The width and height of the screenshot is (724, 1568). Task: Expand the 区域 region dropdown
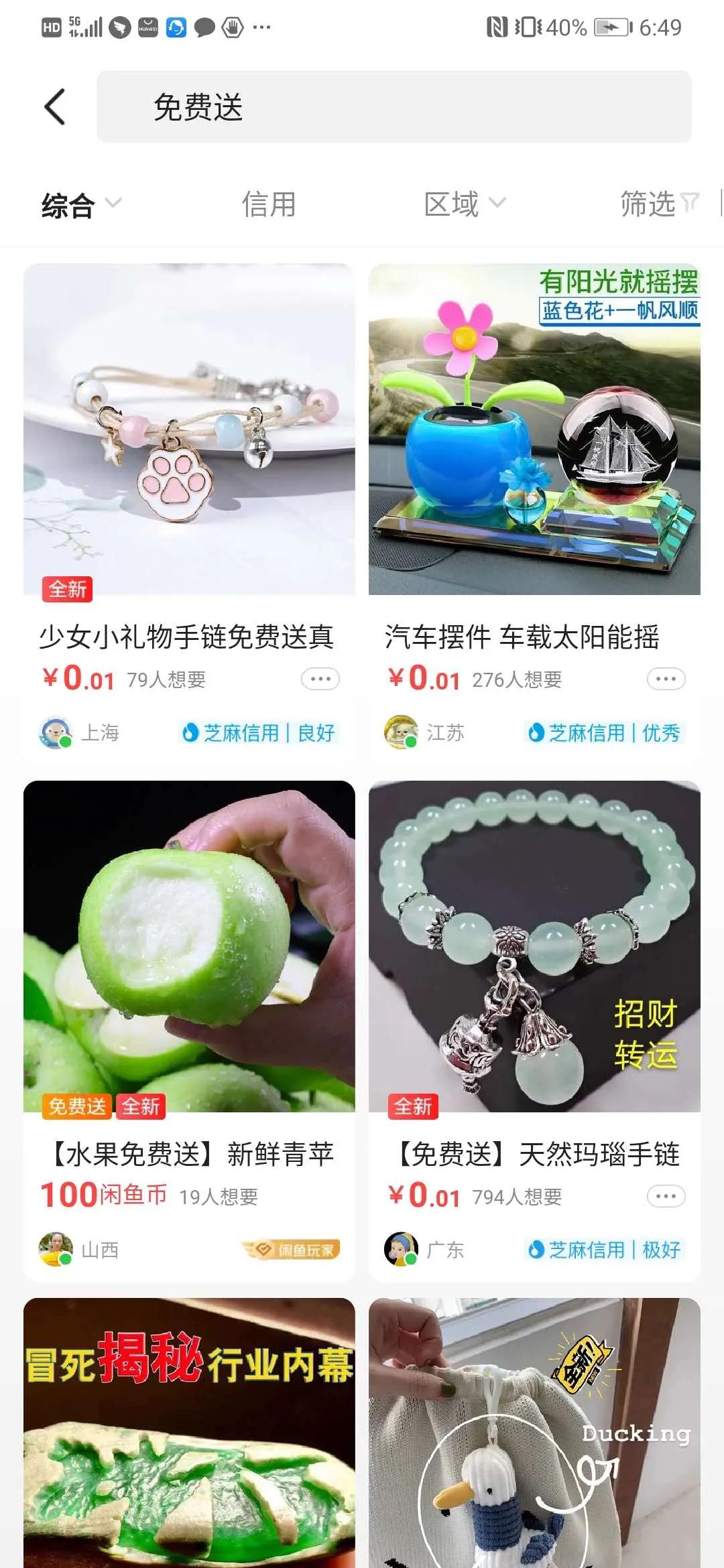tap(464, 204)
